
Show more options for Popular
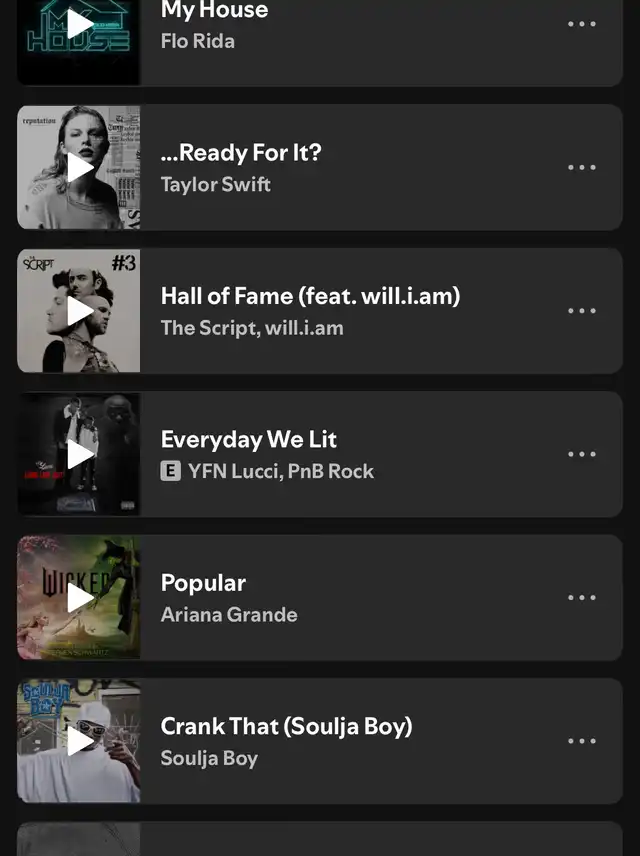pyautogui.click(x=581, y=598)
